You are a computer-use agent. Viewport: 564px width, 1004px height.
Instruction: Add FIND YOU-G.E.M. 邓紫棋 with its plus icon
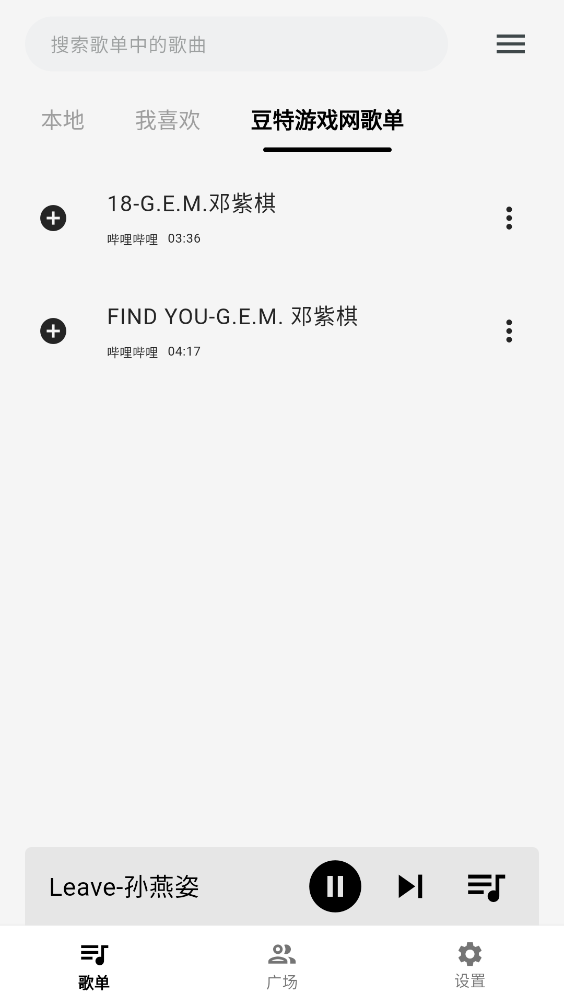point(53,331)
